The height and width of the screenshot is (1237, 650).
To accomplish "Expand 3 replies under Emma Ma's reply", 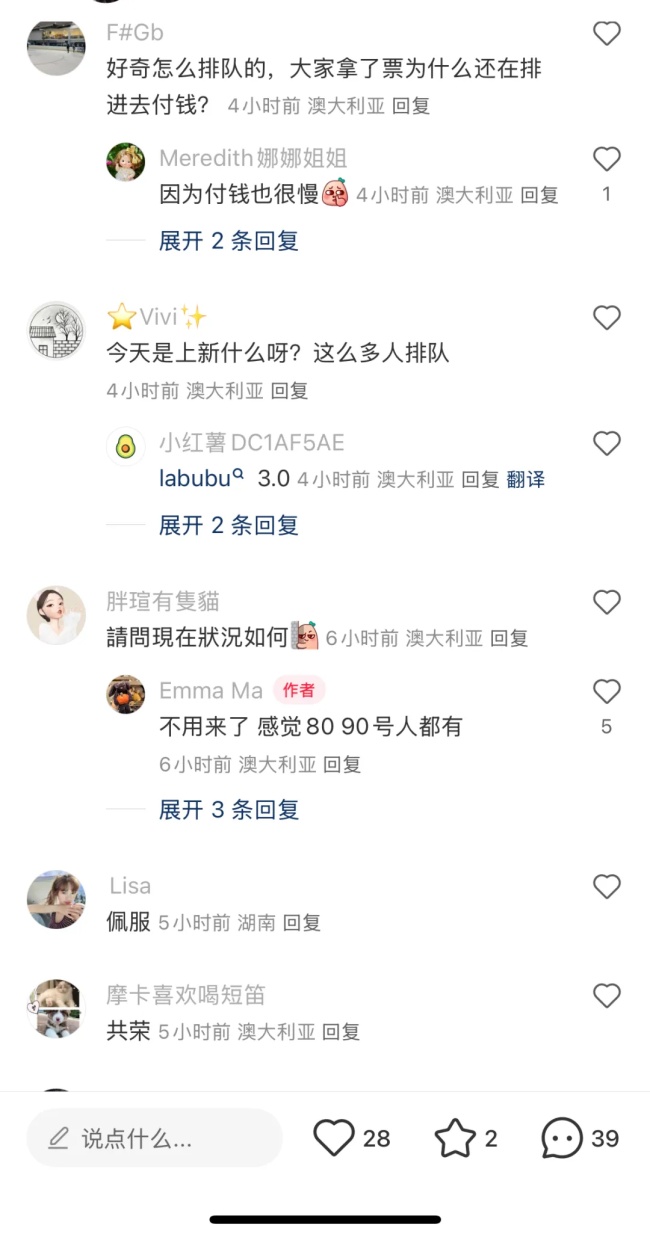I will [228, 810].
